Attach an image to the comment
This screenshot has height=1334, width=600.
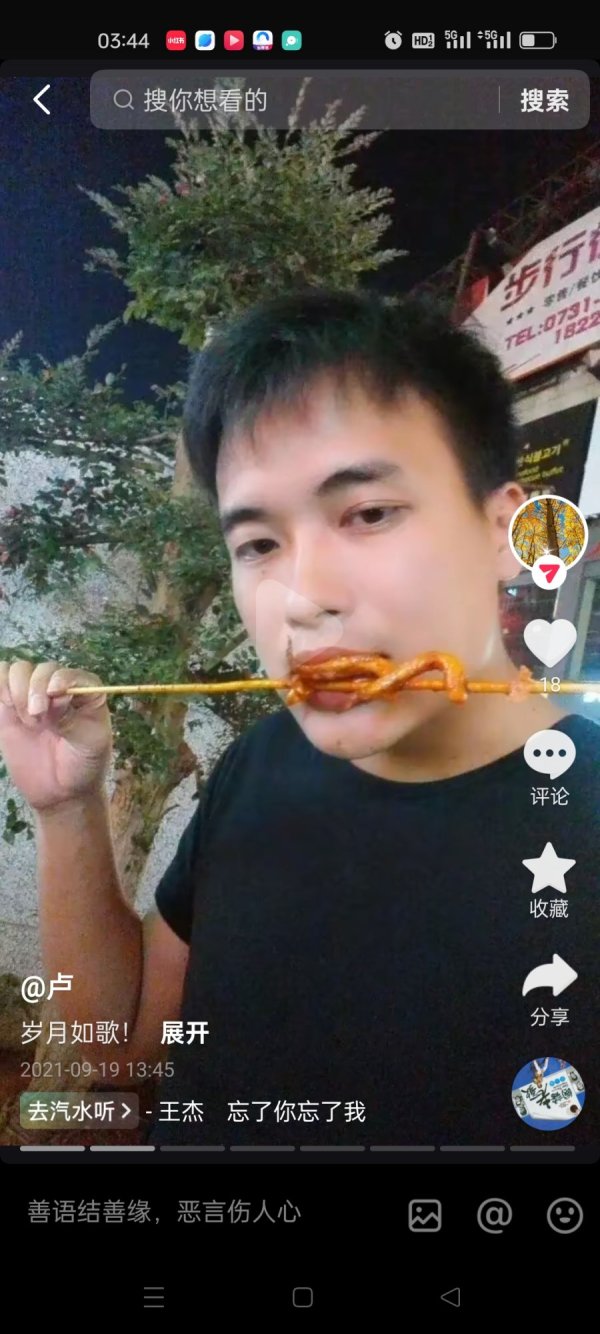coord(425,1214)
